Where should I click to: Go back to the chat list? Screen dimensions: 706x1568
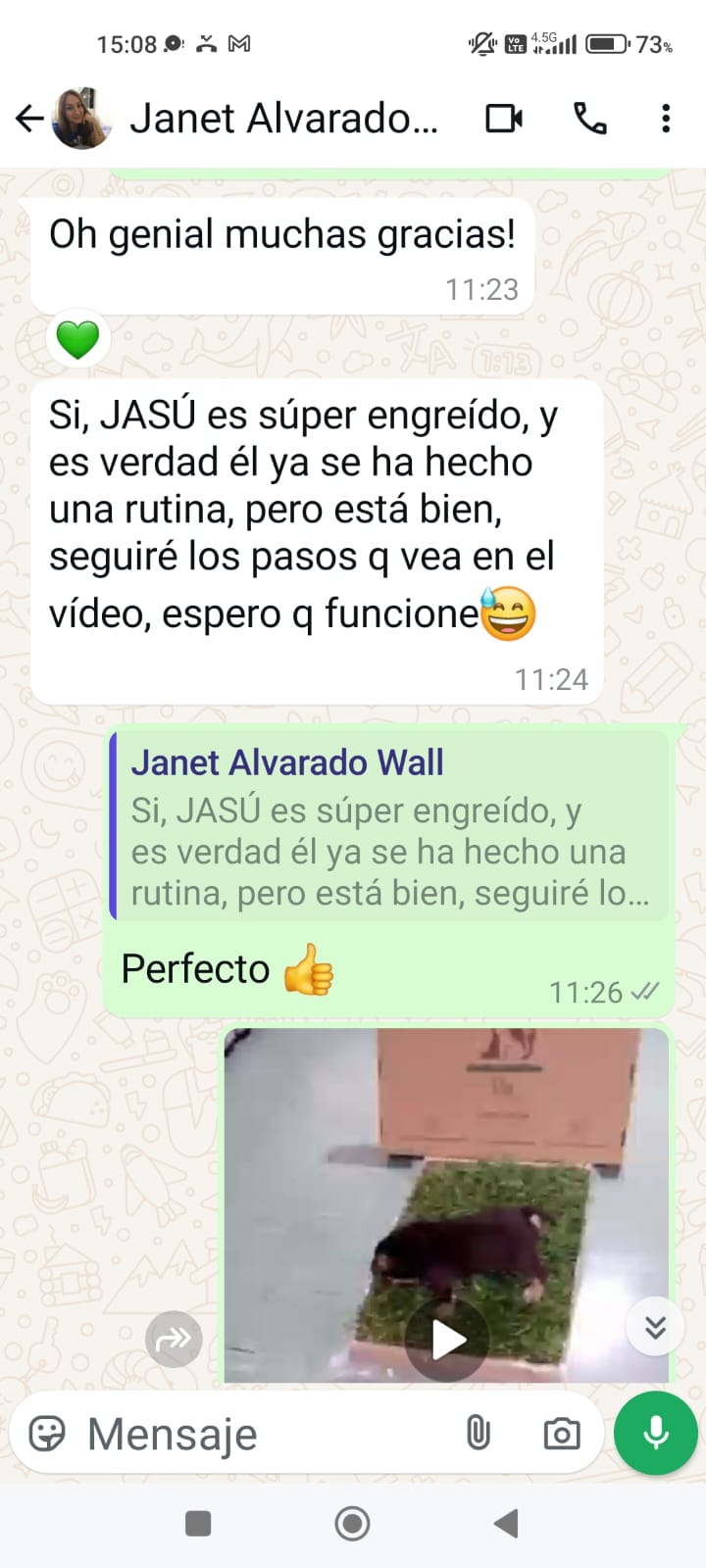click(x=29, y=119)
